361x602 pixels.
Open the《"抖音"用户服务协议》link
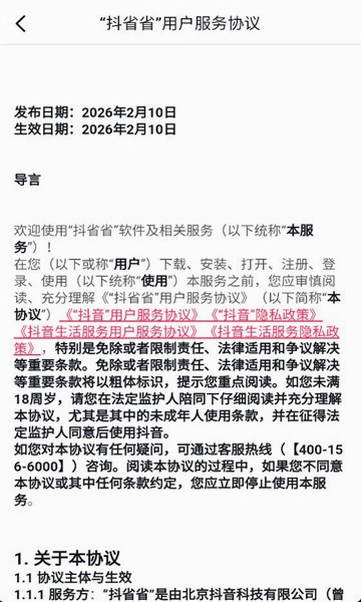pyautogui.click(x=129, y=315)
